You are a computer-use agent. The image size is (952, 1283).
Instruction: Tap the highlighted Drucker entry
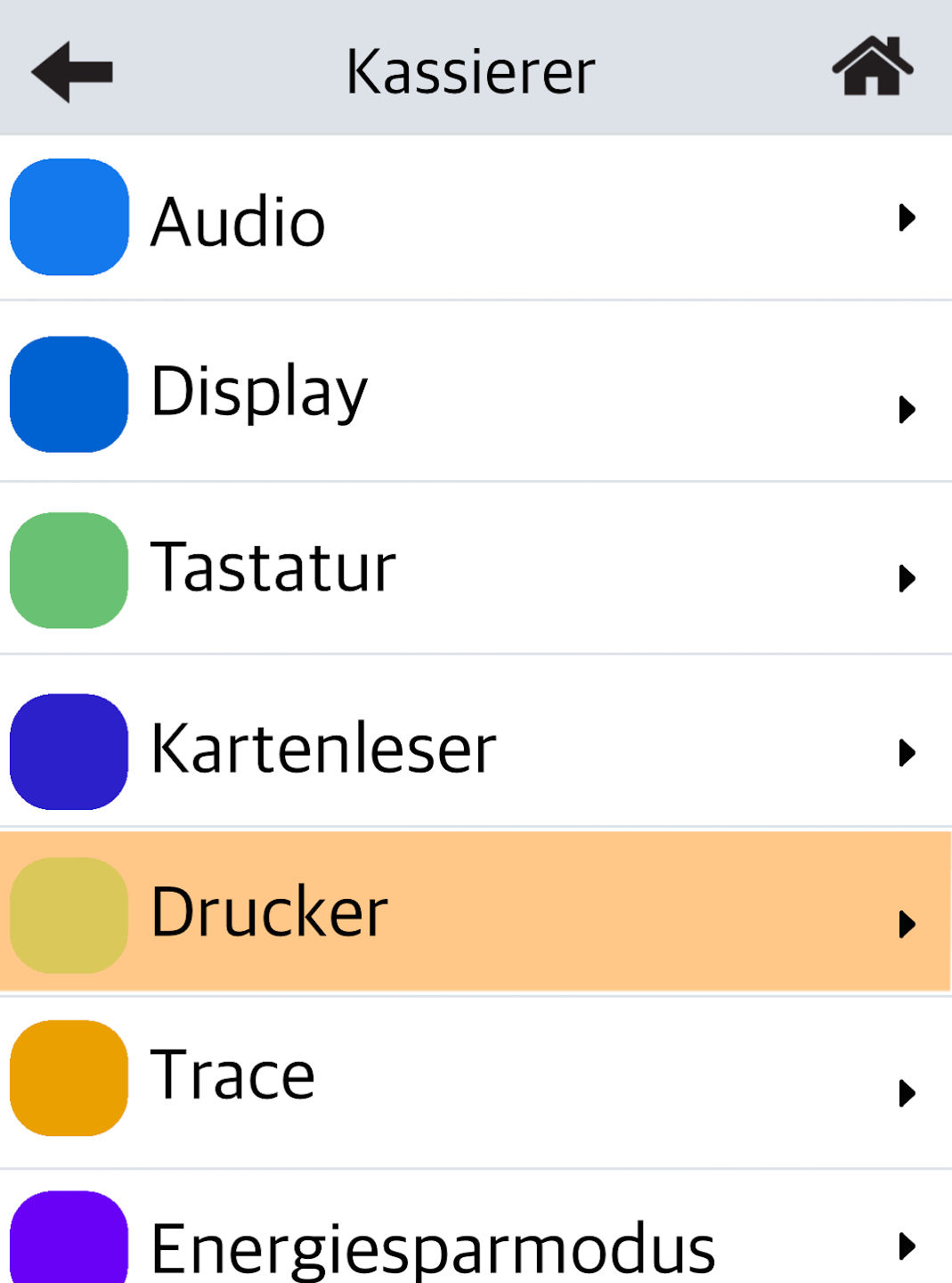(476, 912)
